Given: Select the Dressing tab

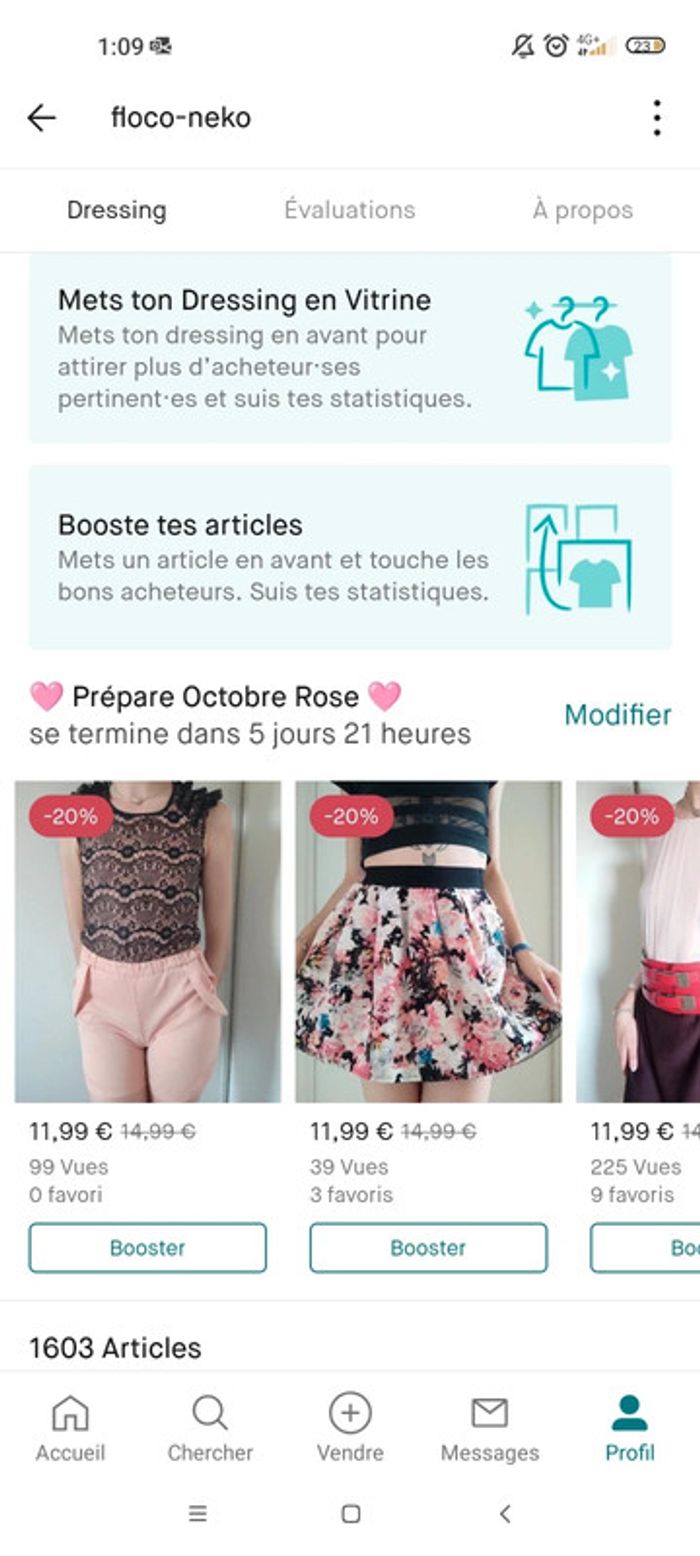Looking at the screenshot, I should [116, 210].
